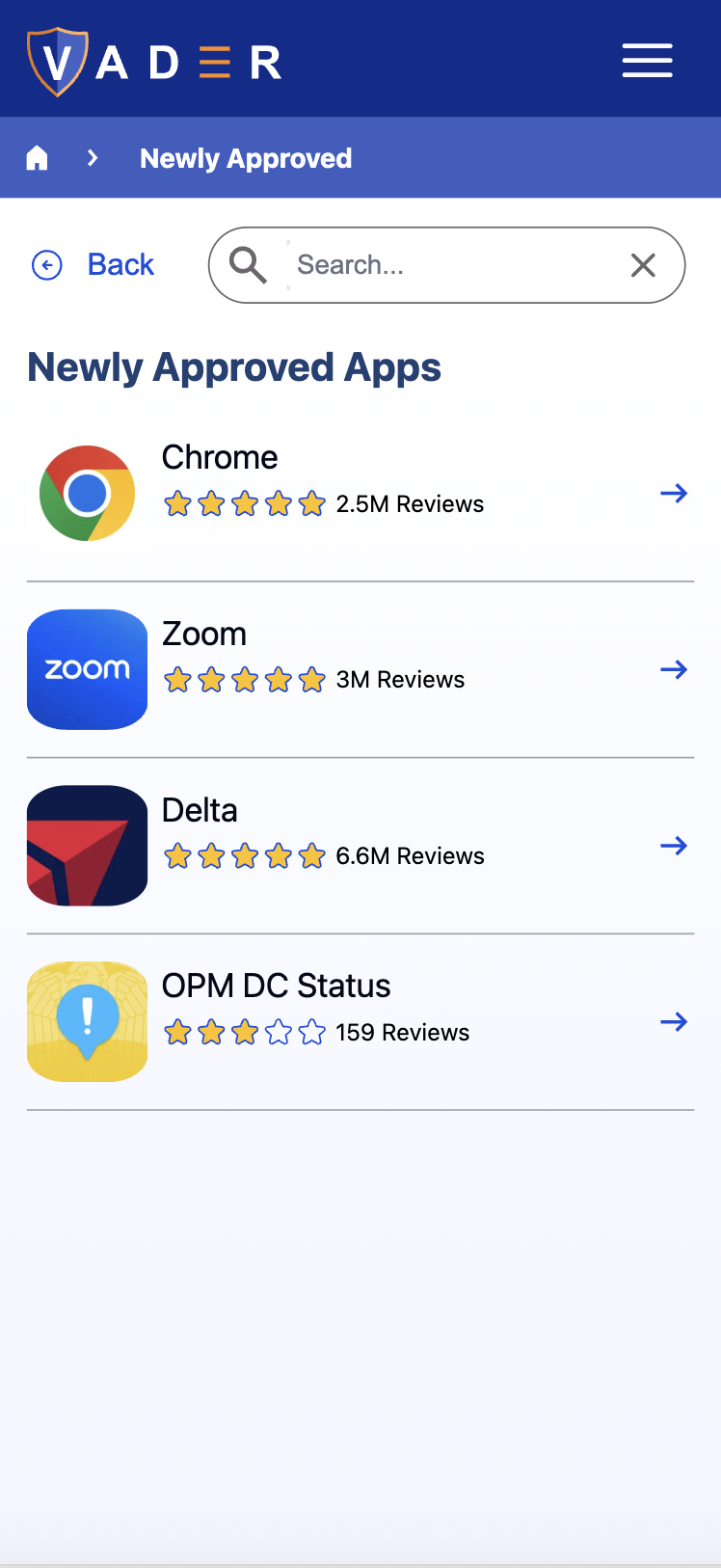The image size is (721, 1568).
Task: Click the magnifying glass search icon
Action: [248, 264]
